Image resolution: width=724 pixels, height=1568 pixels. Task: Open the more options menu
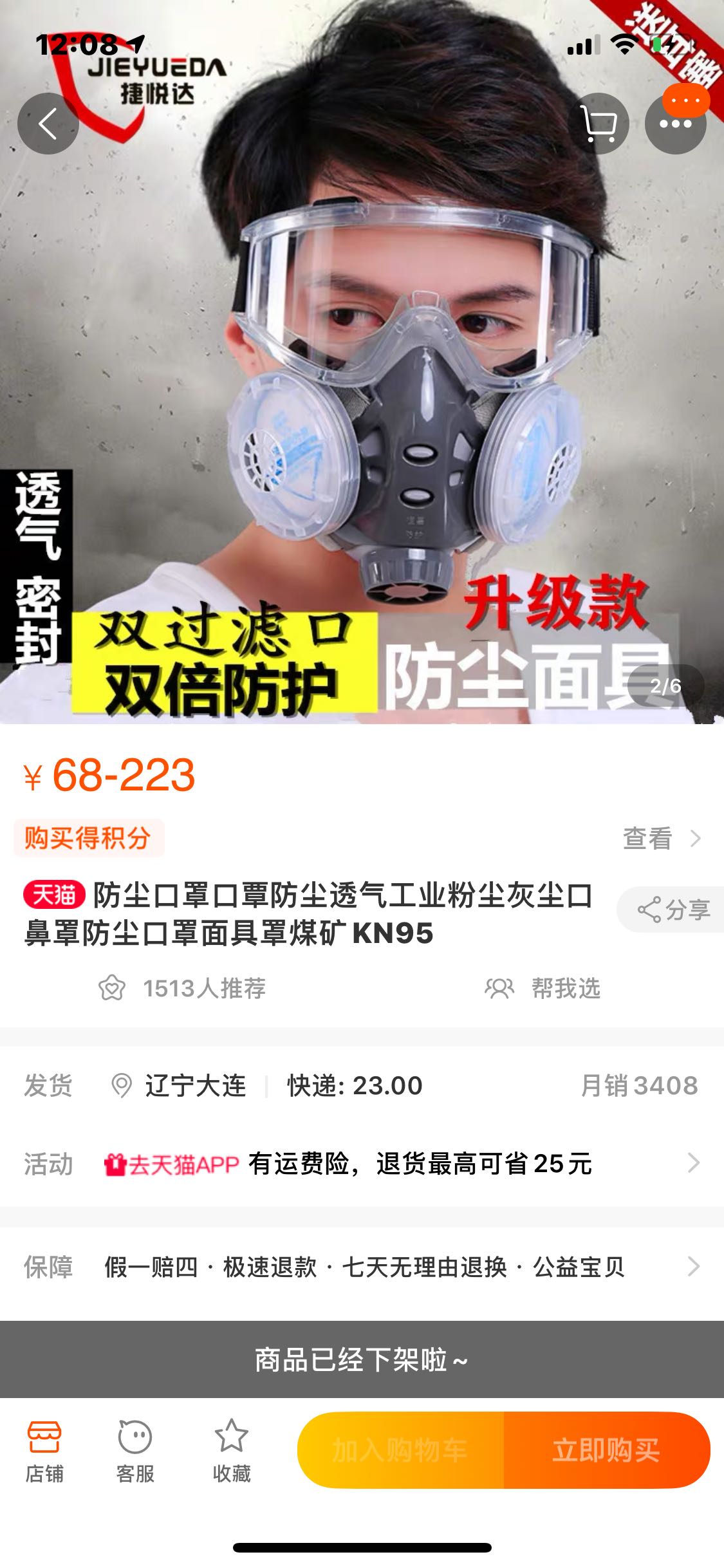(675, 124)
